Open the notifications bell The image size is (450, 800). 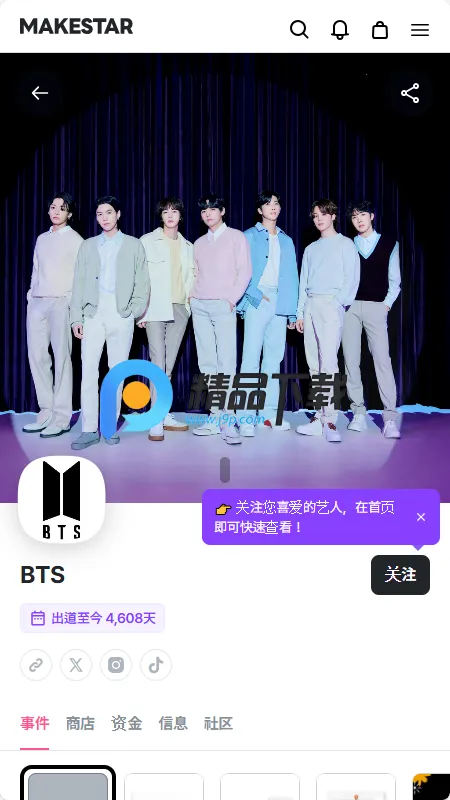pyautogui.click(x=340, y=30)
